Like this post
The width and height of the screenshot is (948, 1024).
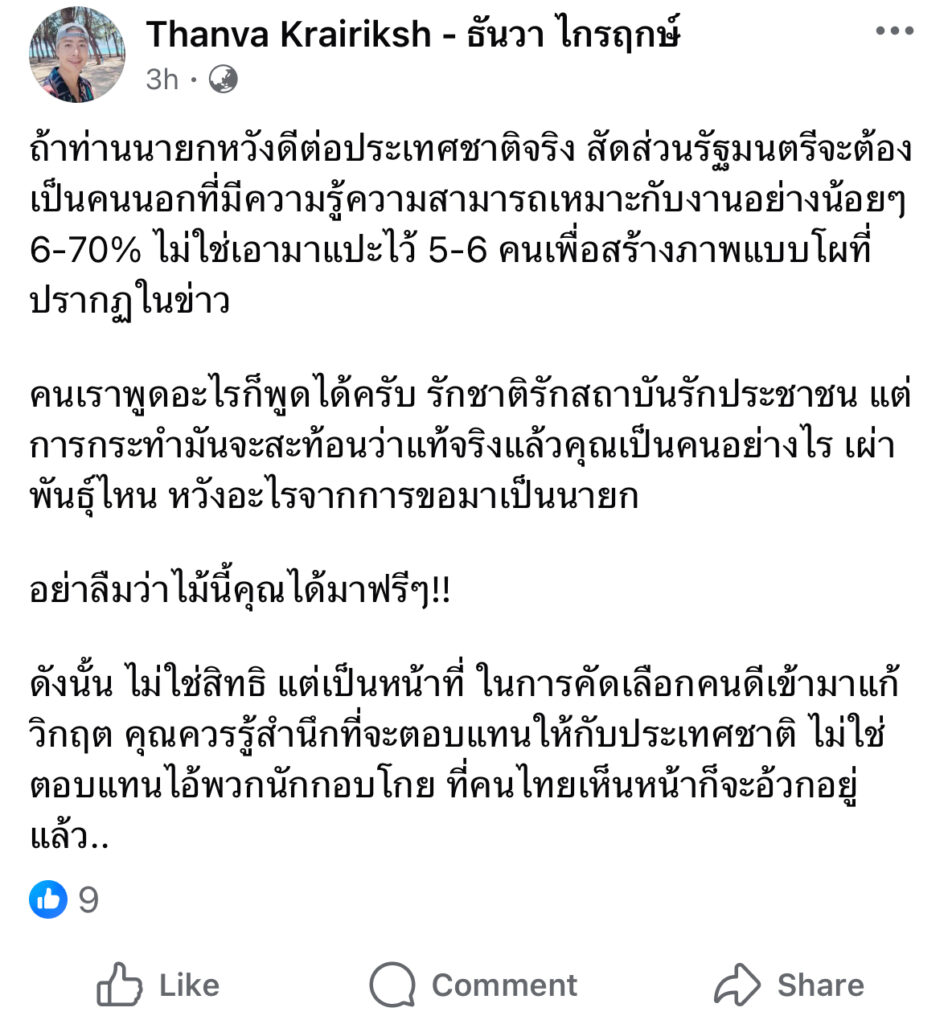point(158,985)
